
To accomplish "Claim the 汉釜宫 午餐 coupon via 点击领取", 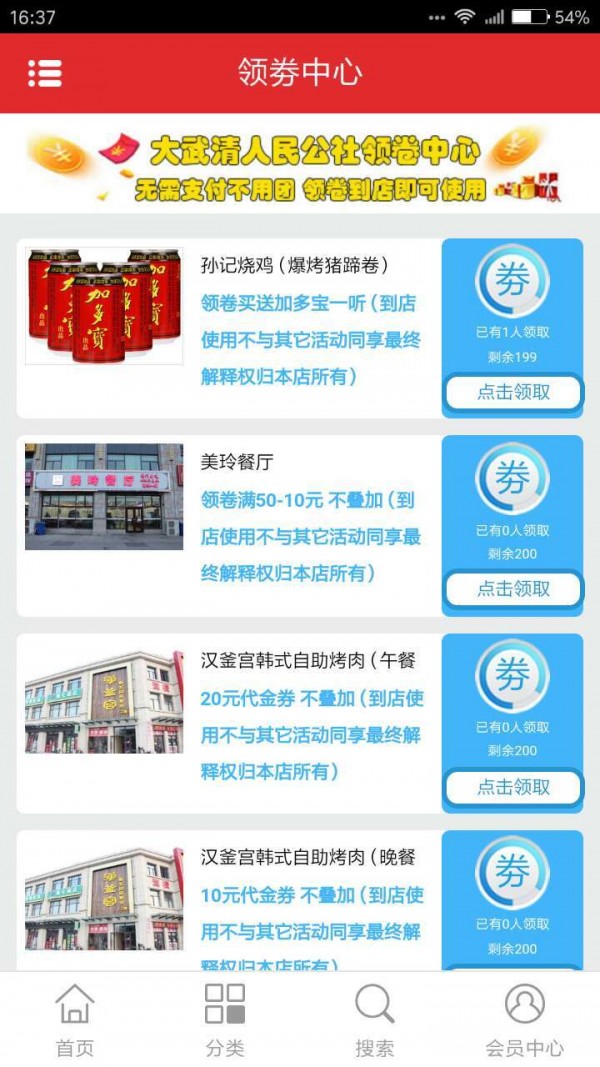I will (513, 787).
